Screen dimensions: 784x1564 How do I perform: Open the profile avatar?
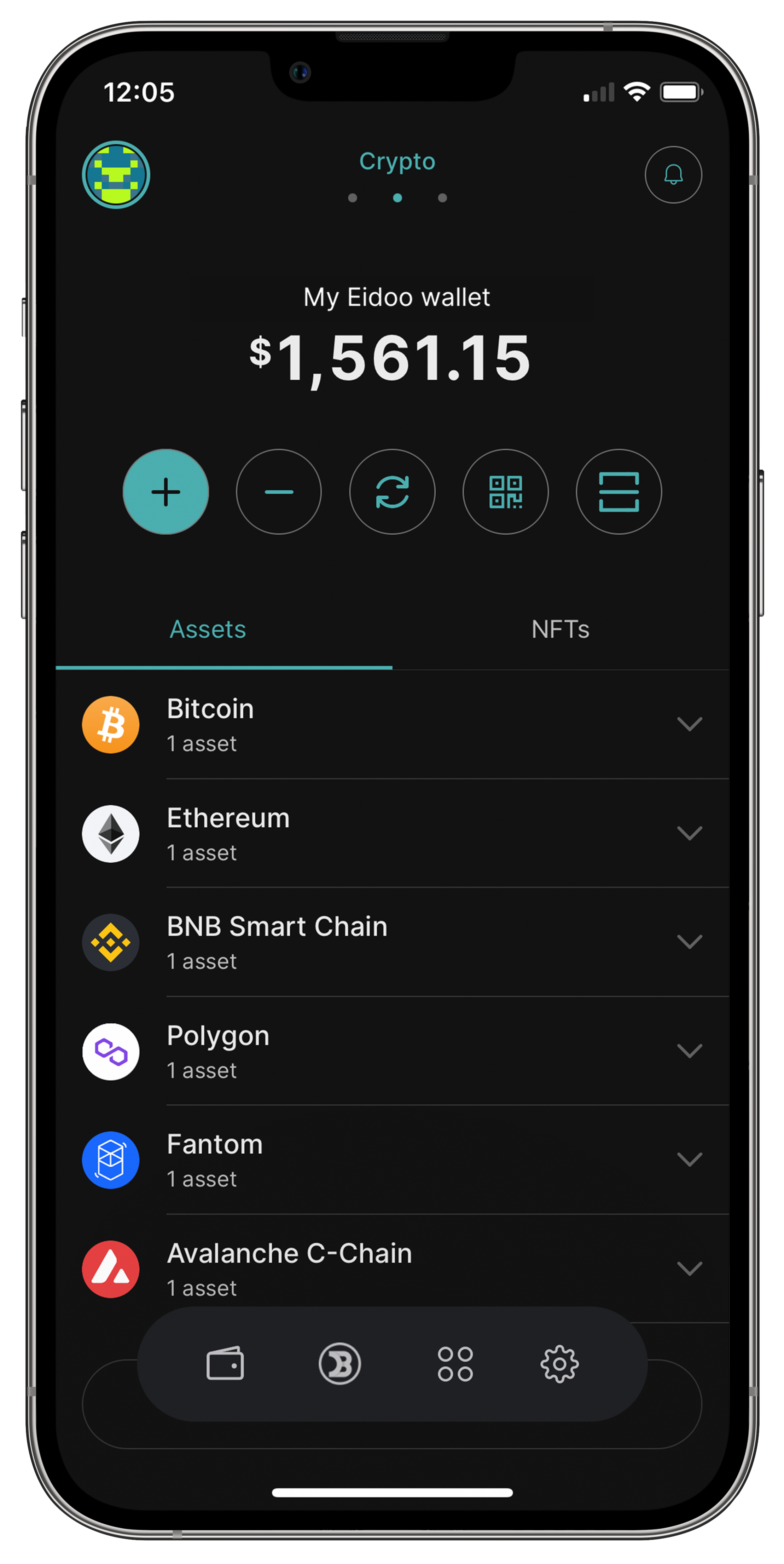[115, 175]
